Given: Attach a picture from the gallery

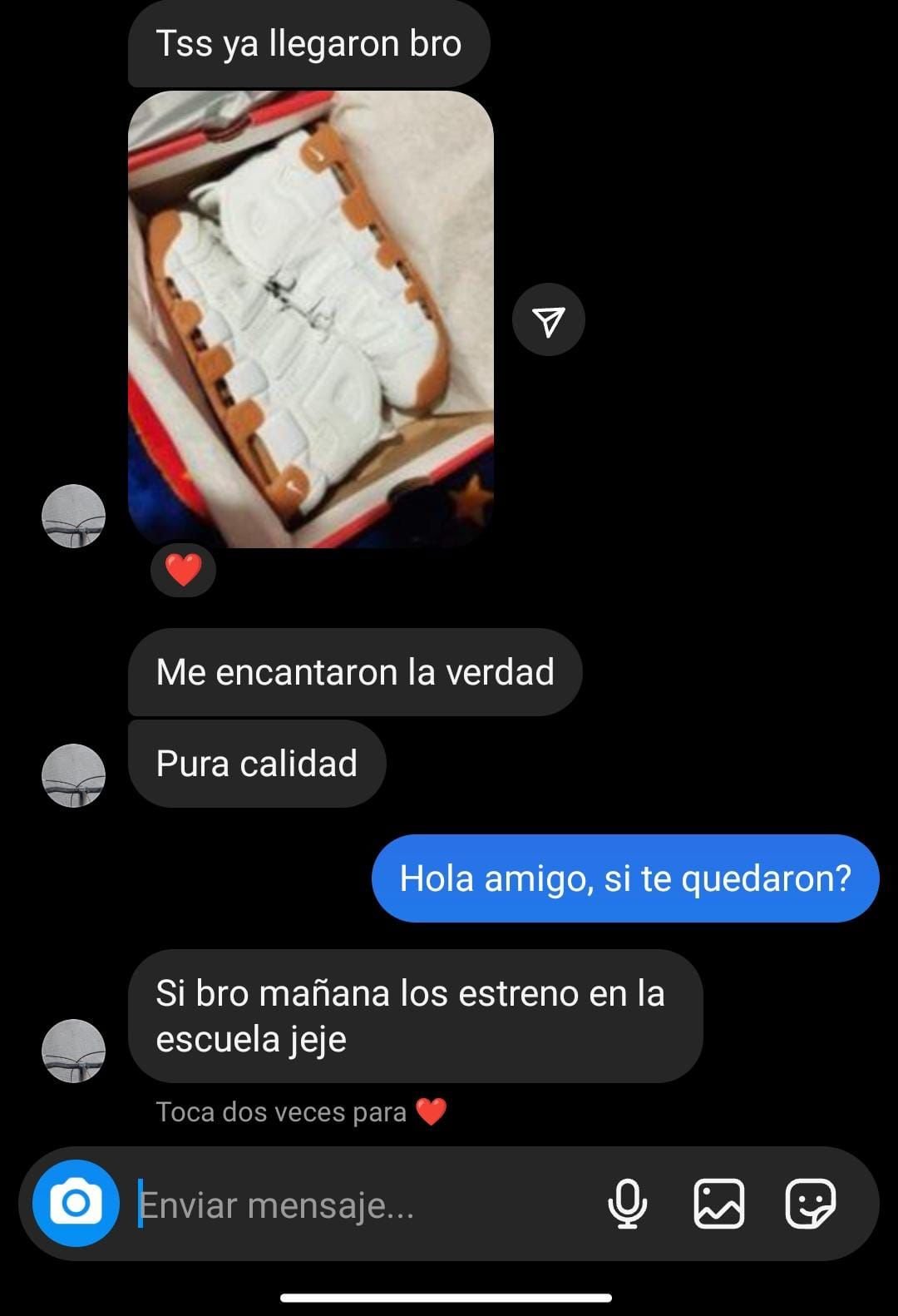Looking at the screenshot, I should tap(718, 1204).
